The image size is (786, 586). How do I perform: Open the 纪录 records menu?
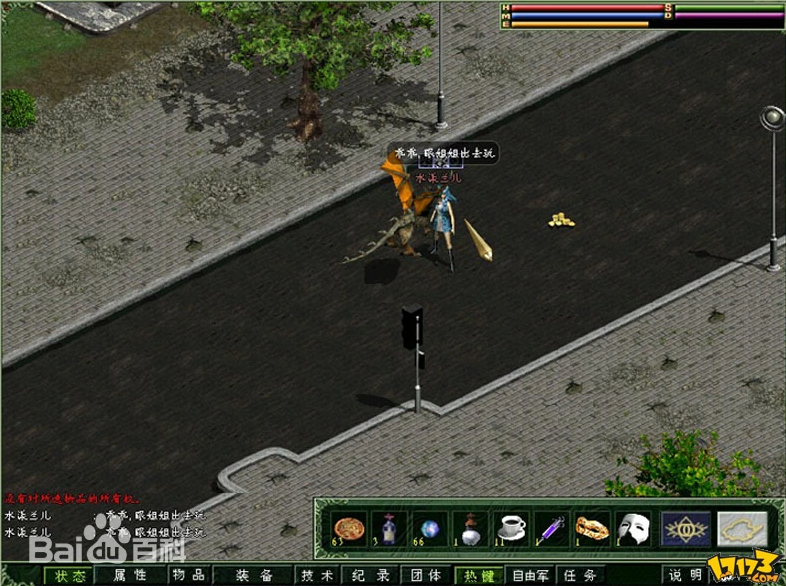pos(372,575)
